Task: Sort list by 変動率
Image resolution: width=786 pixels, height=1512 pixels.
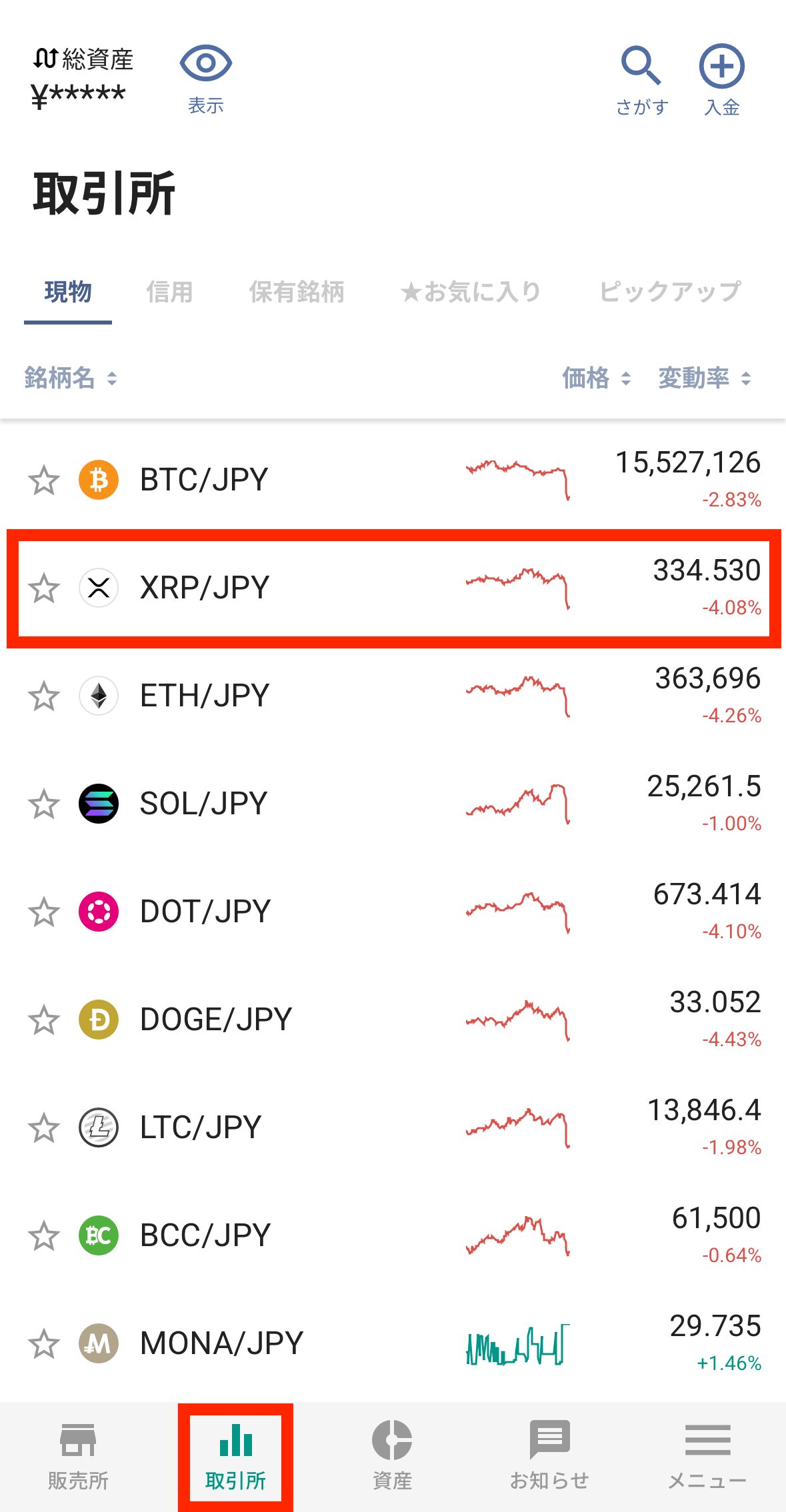Action: coord(704,378)
